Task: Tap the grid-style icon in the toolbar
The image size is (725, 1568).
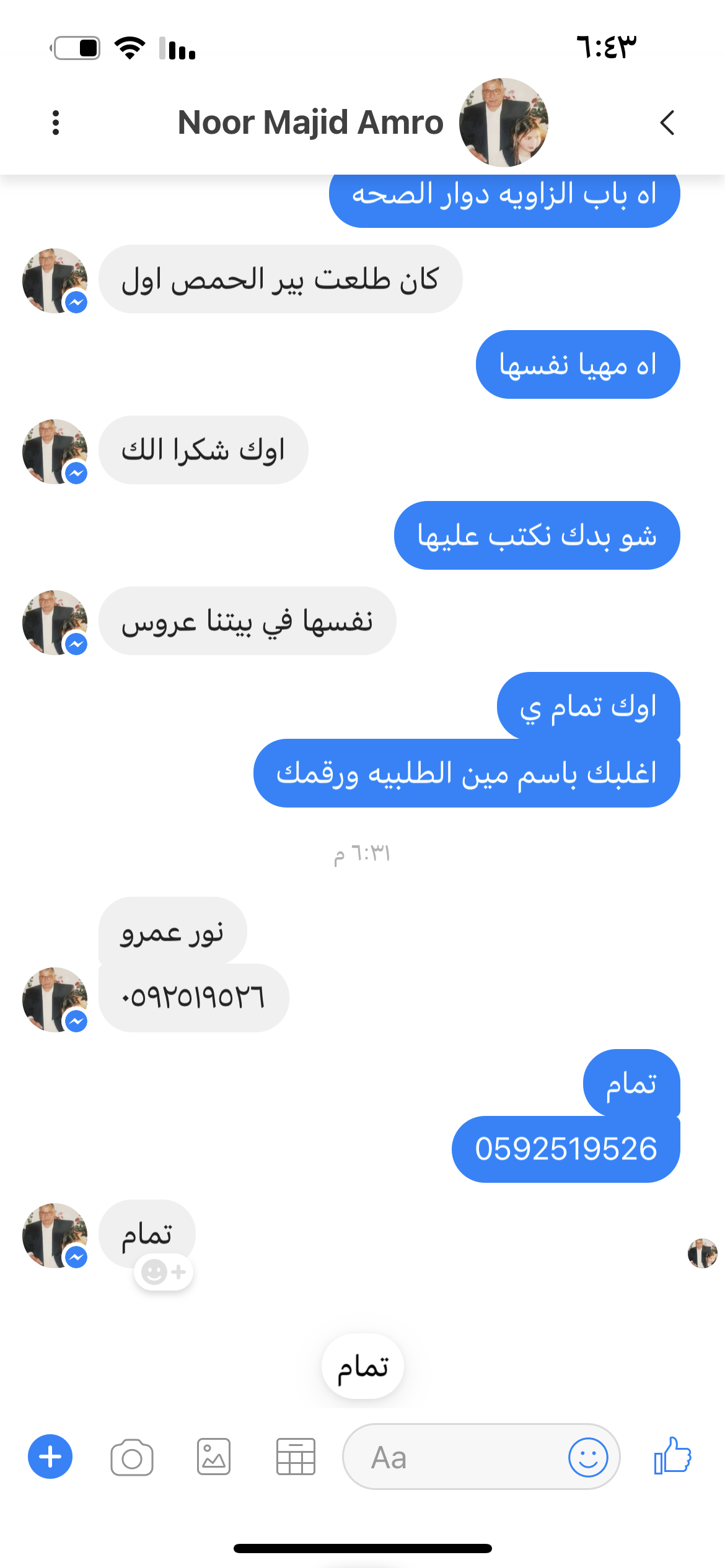Action: (296, 1457)
